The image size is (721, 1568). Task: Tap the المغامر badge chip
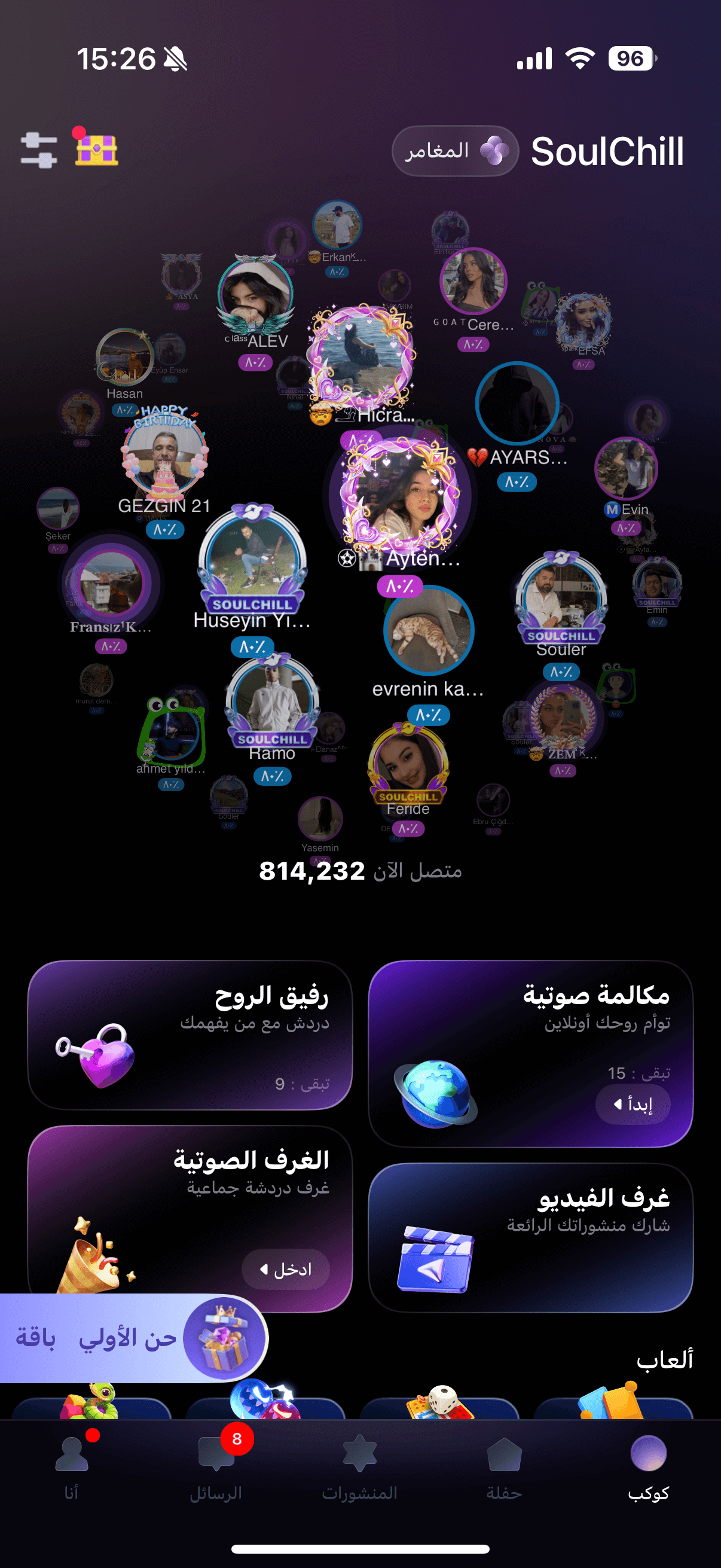[454, 151]
